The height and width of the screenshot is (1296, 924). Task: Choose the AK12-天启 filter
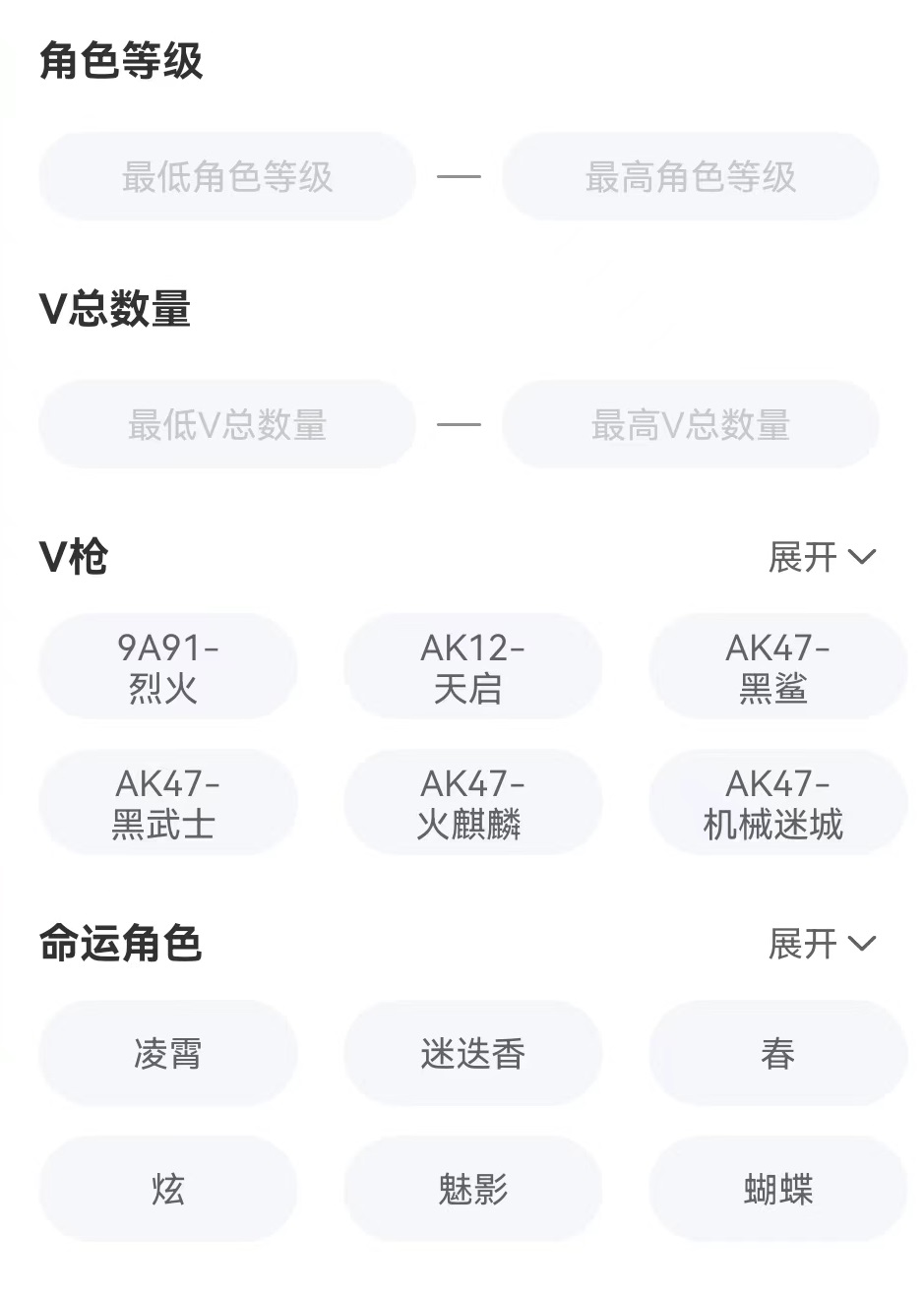[472, 667]
